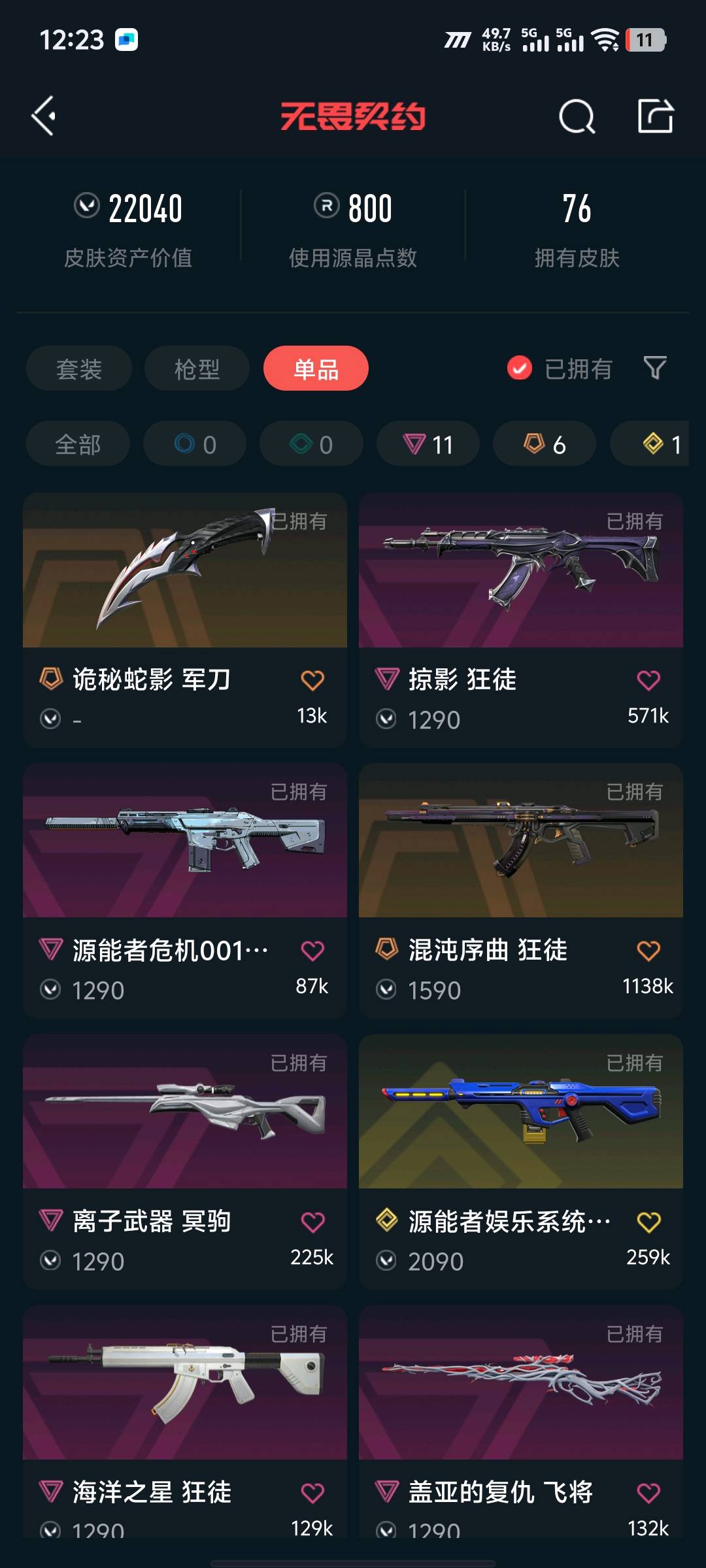706x1568 pixels.
Task: Select the 单品 tab
Action: tap(316, 369)
